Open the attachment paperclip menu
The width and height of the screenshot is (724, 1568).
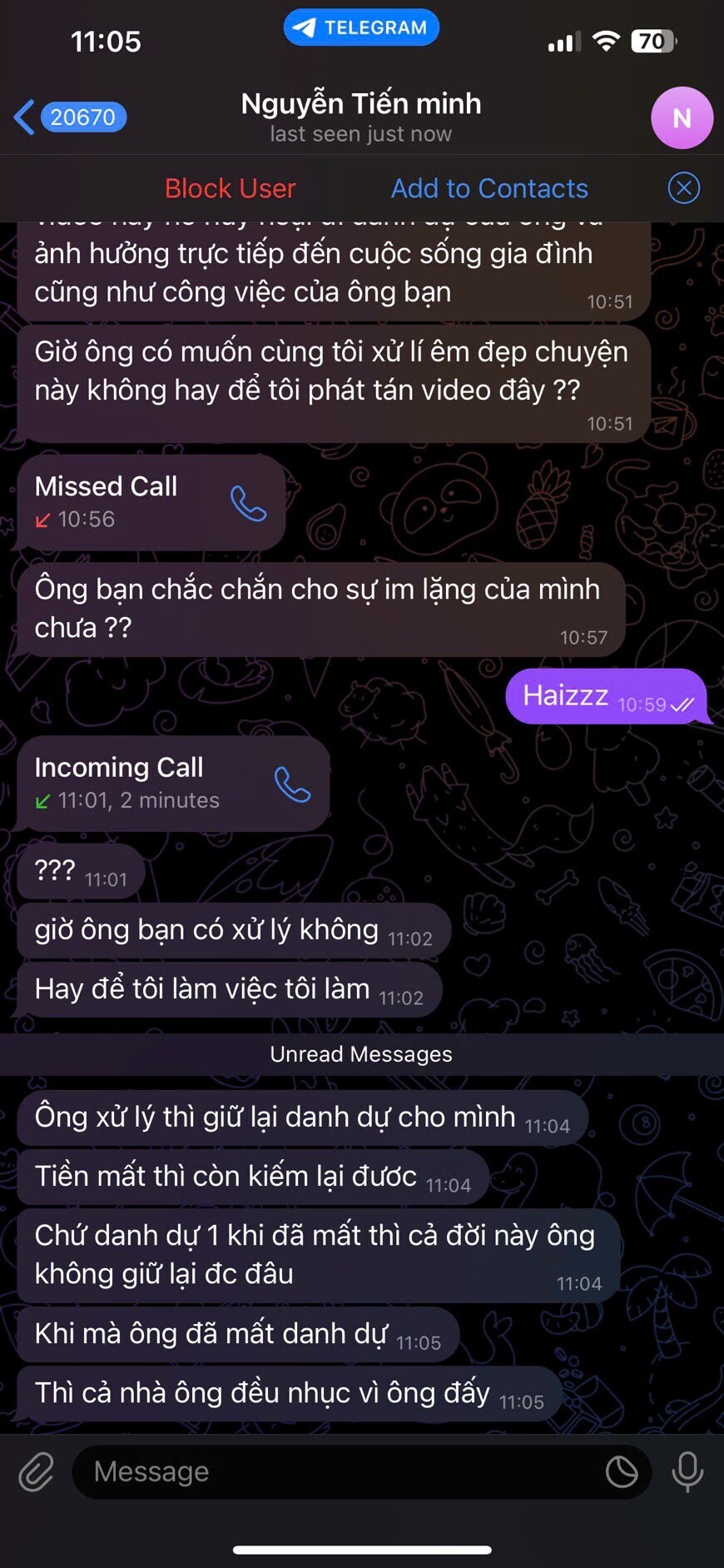(37, 1471)
